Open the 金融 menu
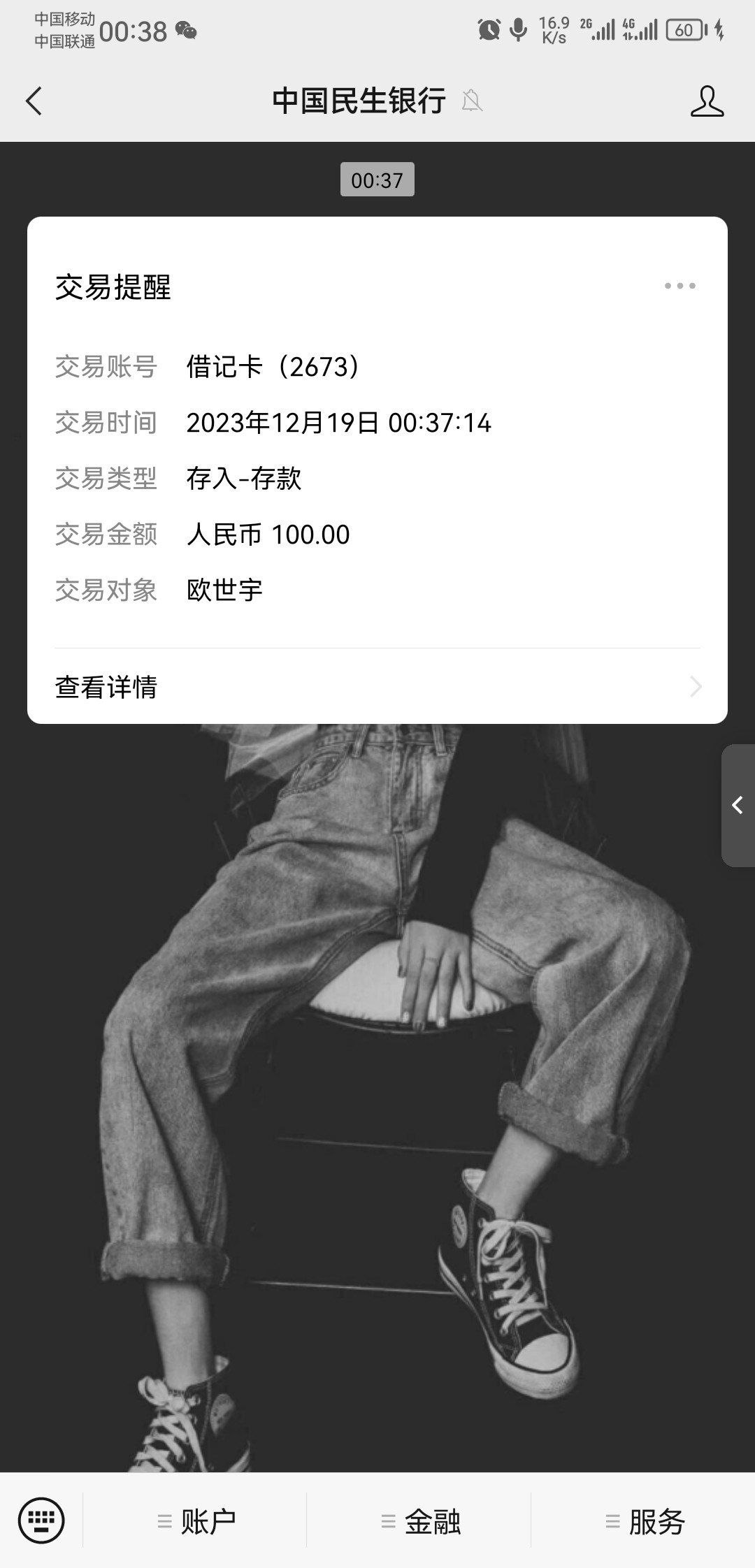The height and width of the screenshot is (1568, 755). pos(419,1521)
